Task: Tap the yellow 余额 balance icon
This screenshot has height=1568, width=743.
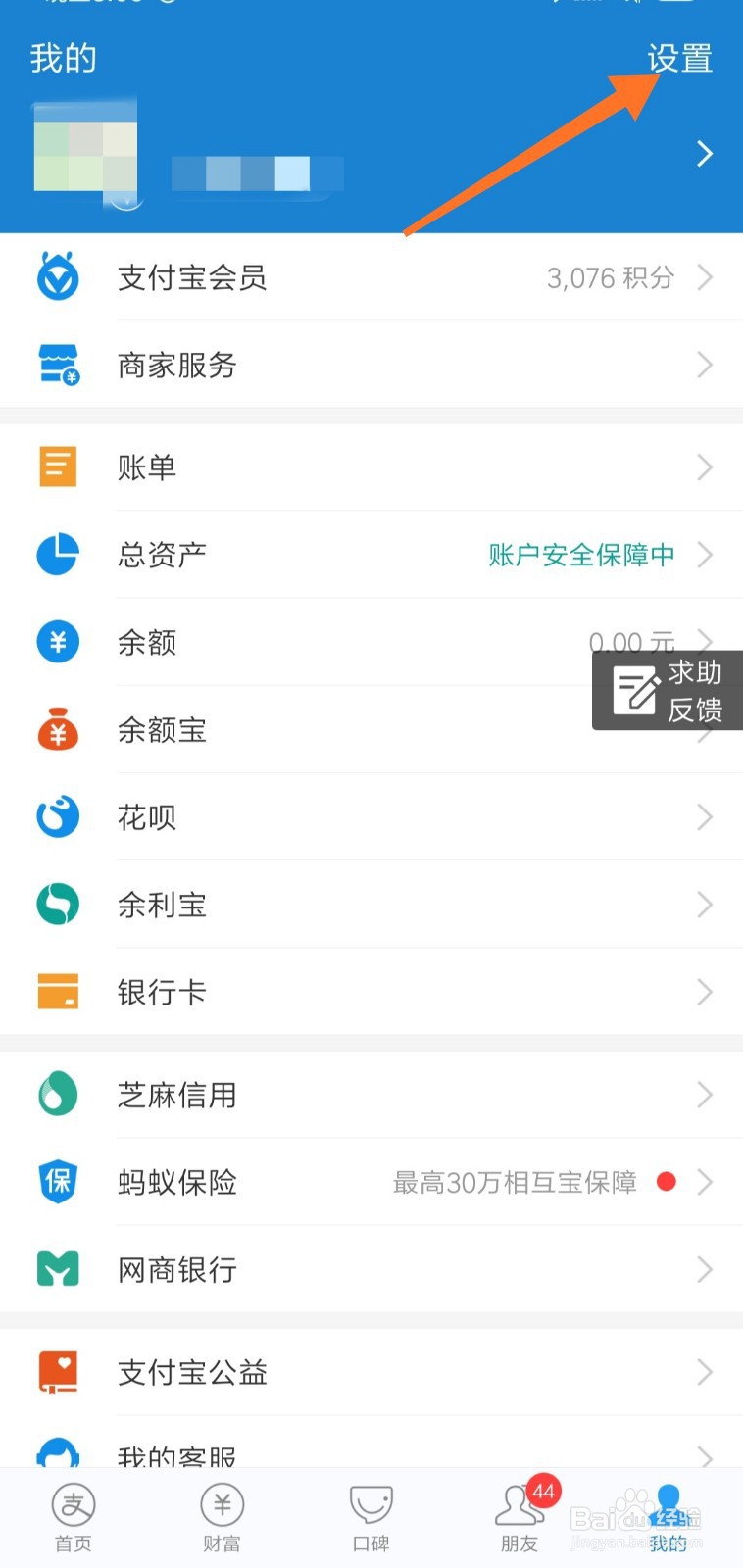Action: click(x=57, y=642)
